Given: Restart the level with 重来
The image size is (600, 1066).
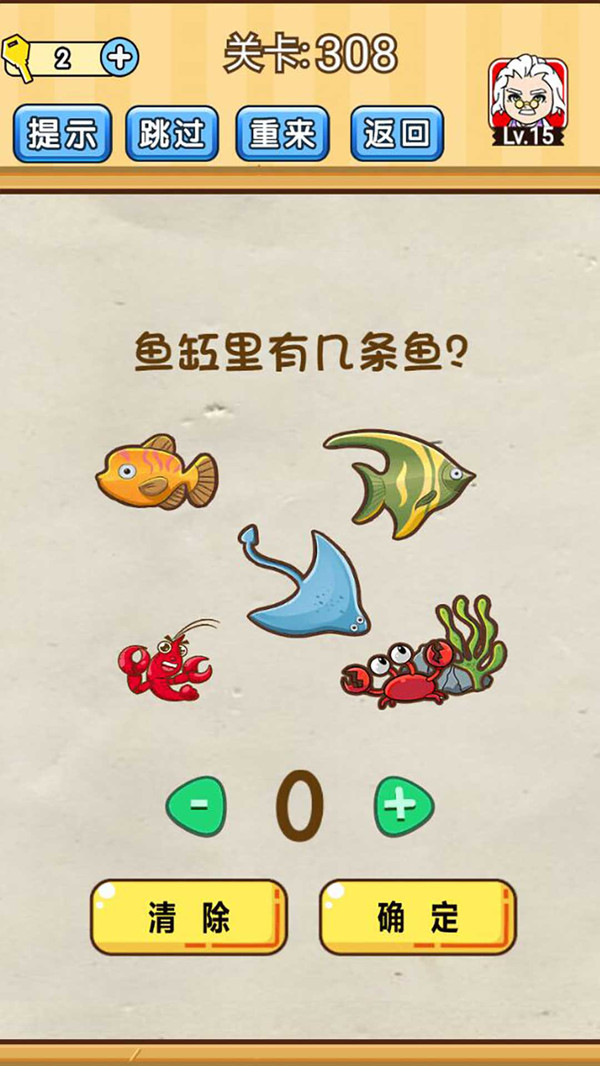Looking at the screenshot, I should [283, 133].
